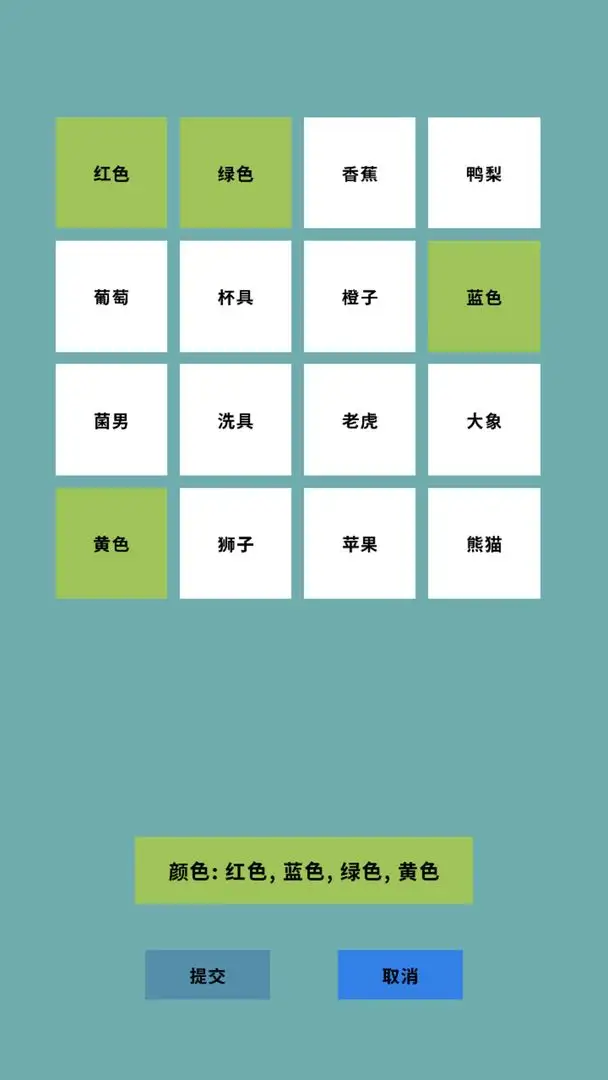Image resolution: width=608 pixels, height=1080 pixels.
Task: Deselect the 蓝色 tile
Action: (484, 297)
